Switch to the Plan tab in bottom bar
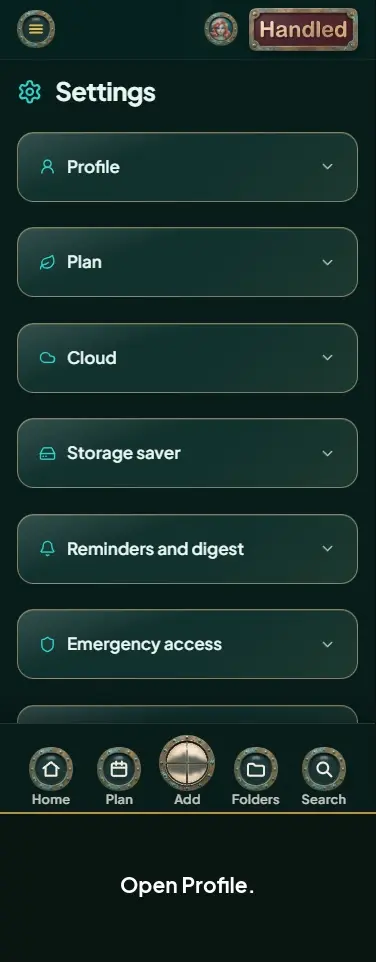The width and height of the screenshot is (376, 962). tap(119, 776)
